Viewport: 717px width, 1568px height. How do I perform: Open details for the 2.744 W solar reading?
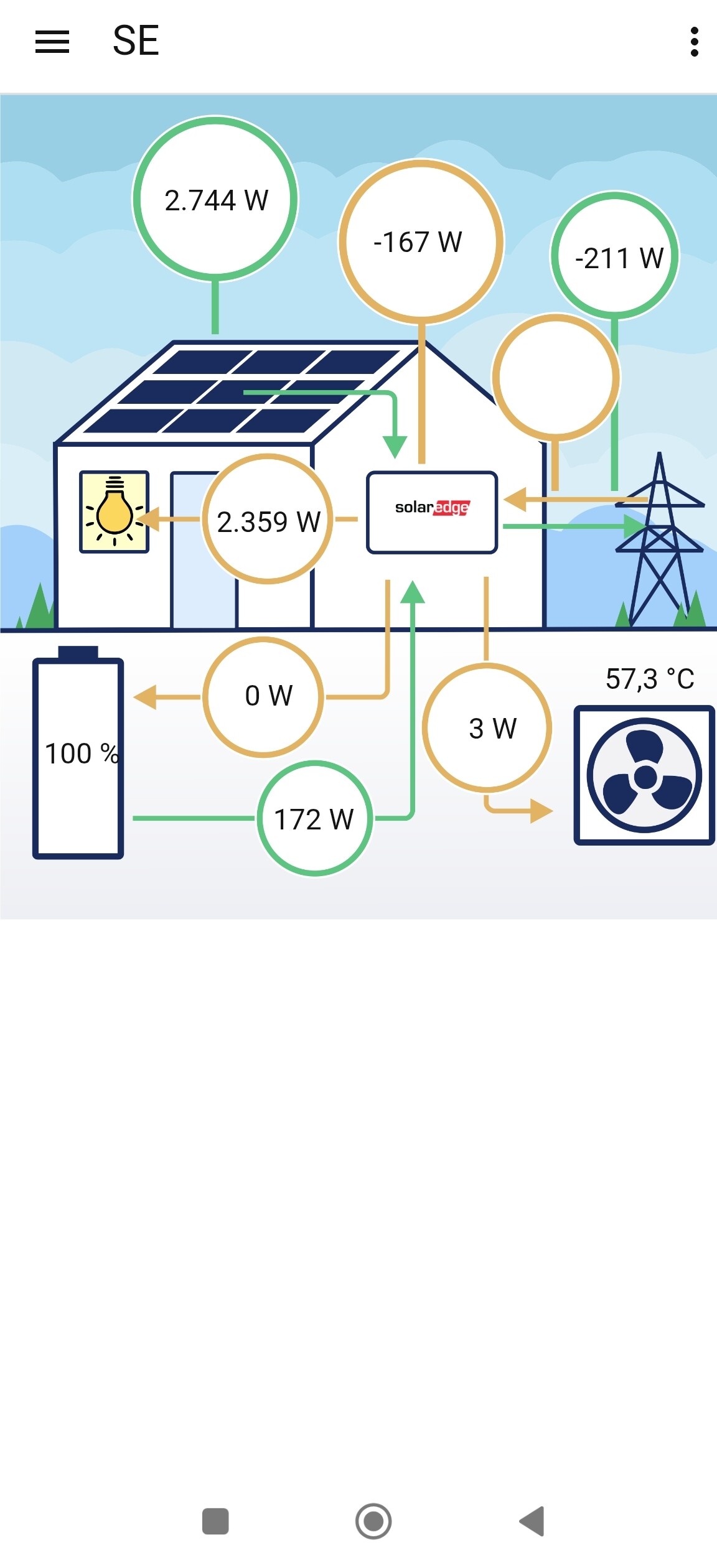pyautogui.click(x=215, y=199)
